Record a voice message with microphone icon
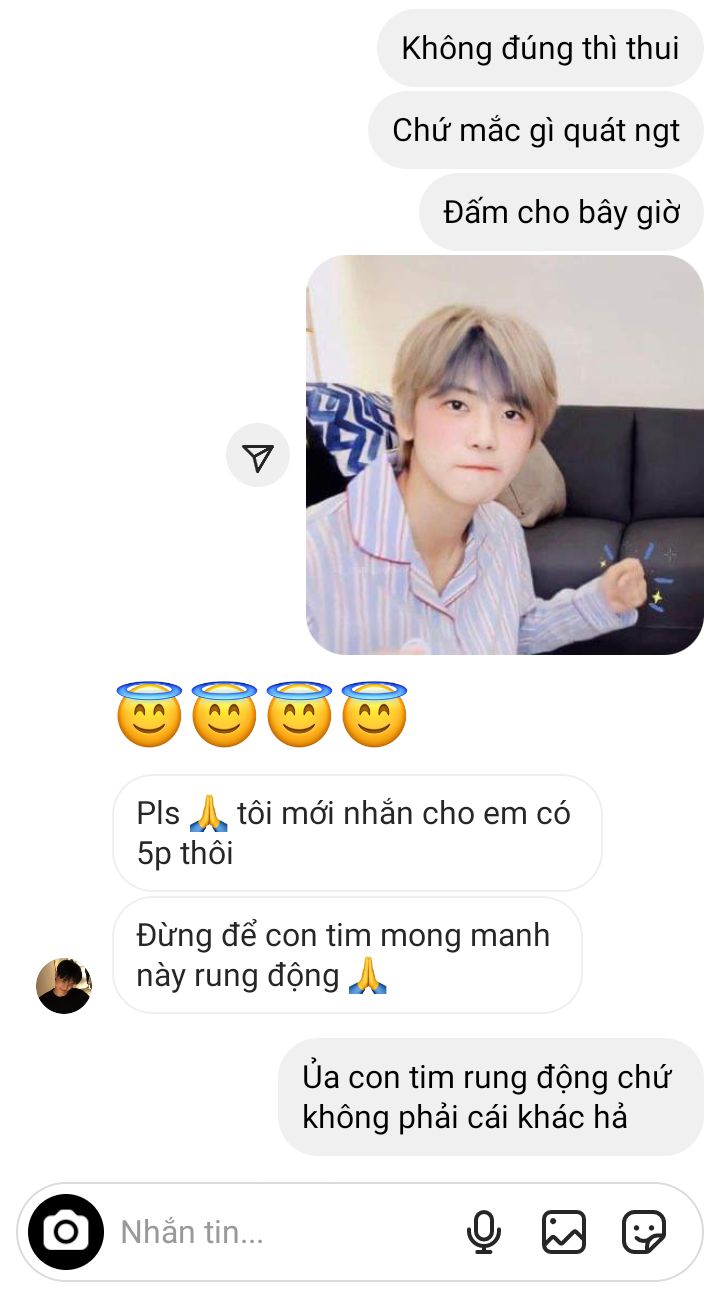 (485, 1232)
